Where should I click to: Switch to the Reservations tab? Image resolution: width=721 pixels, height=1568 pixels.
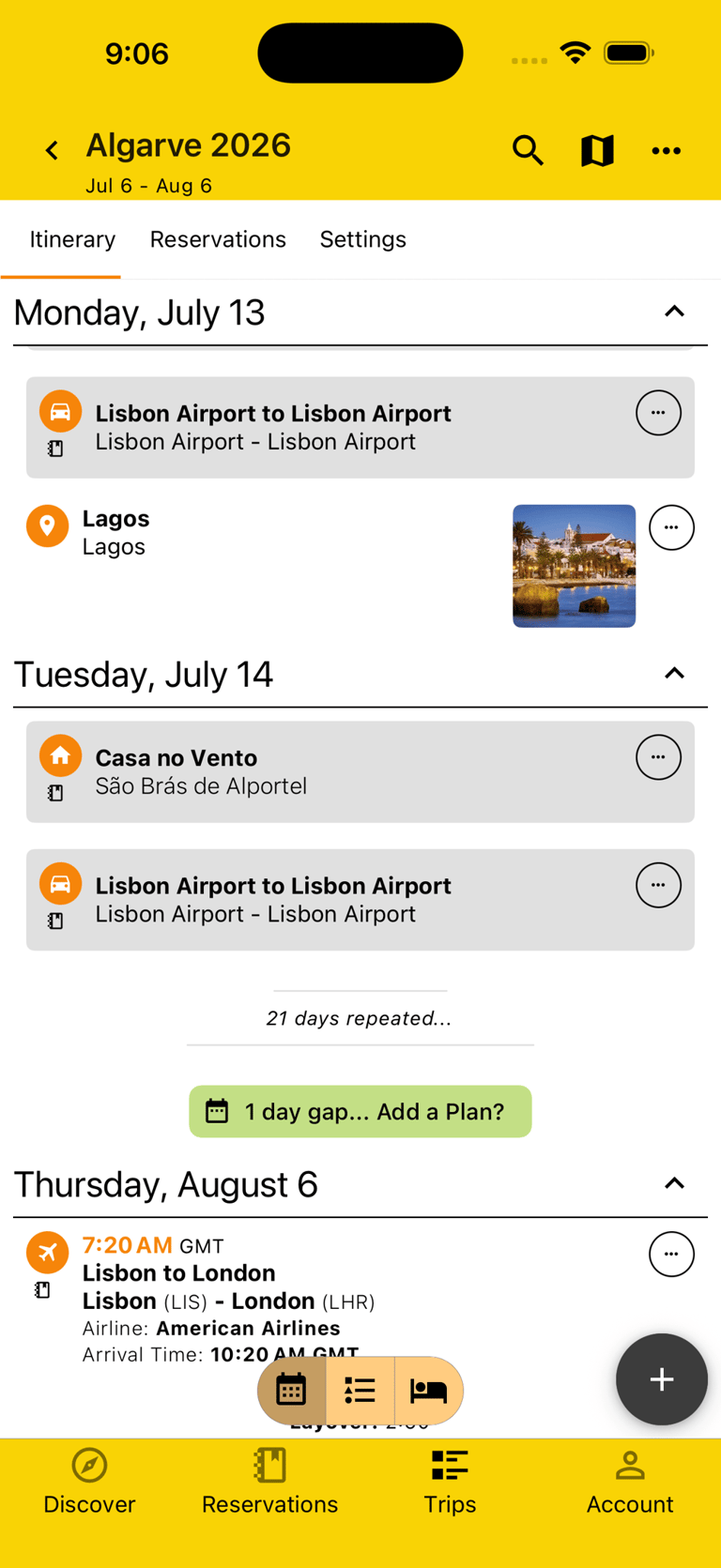(218, 239)
